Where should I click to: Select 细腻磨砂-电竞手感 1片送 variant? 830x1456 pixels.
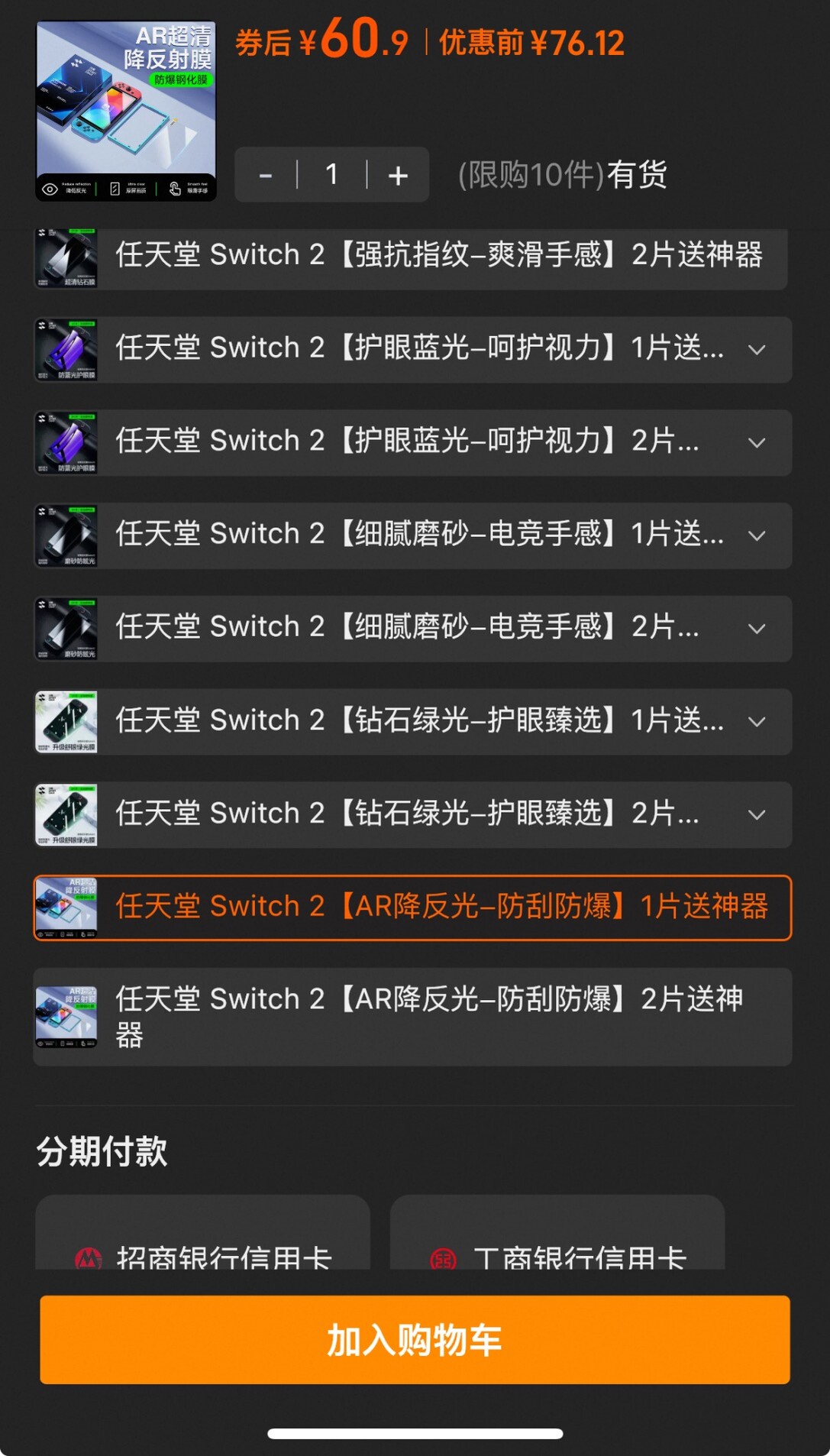tap(412, 535)
